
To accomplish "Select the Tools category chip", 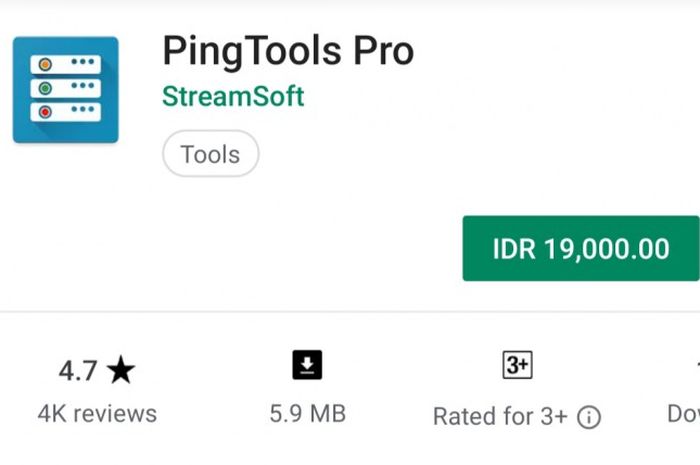I will (x=210, y=155).
